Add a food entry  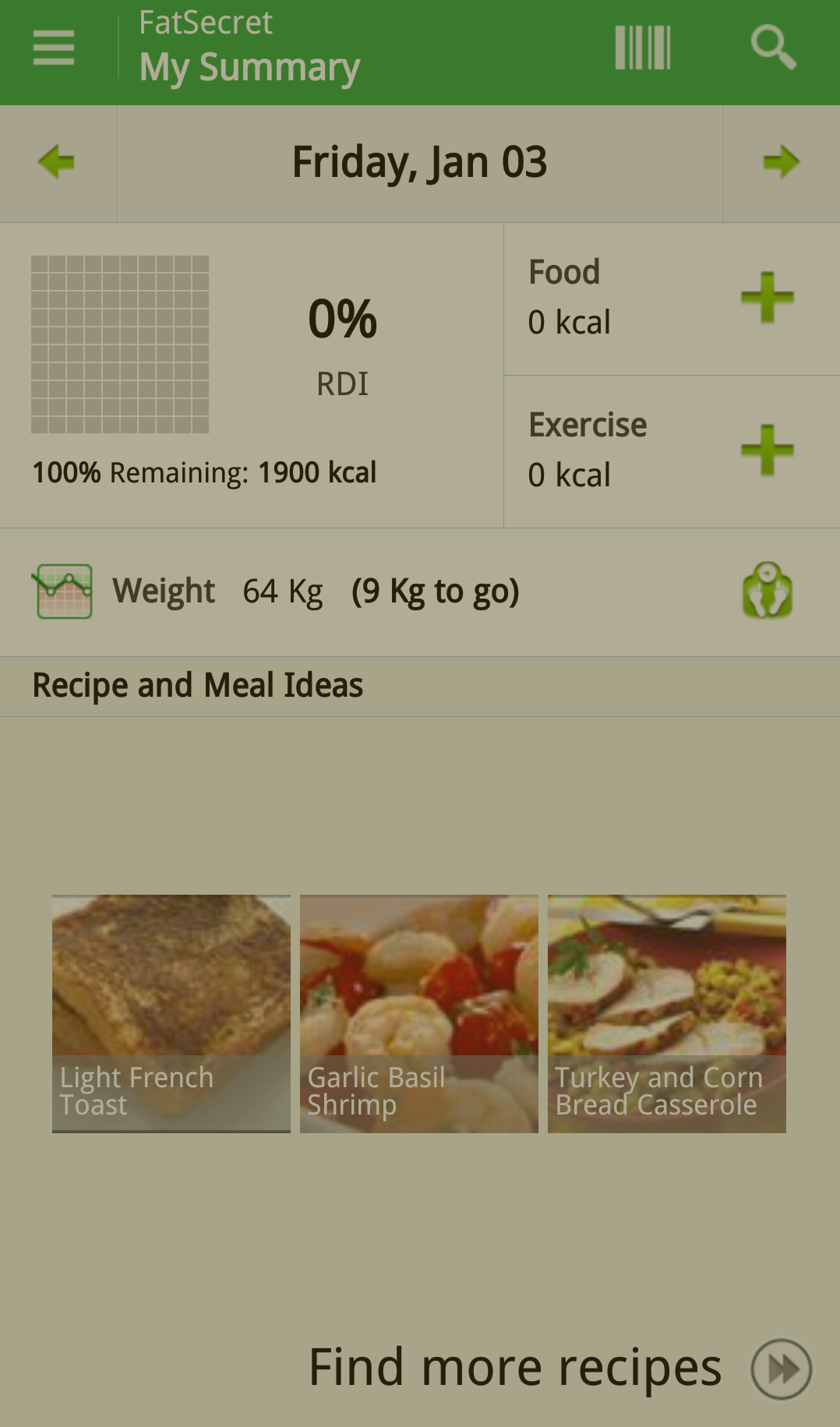click(x=767, y=298)
